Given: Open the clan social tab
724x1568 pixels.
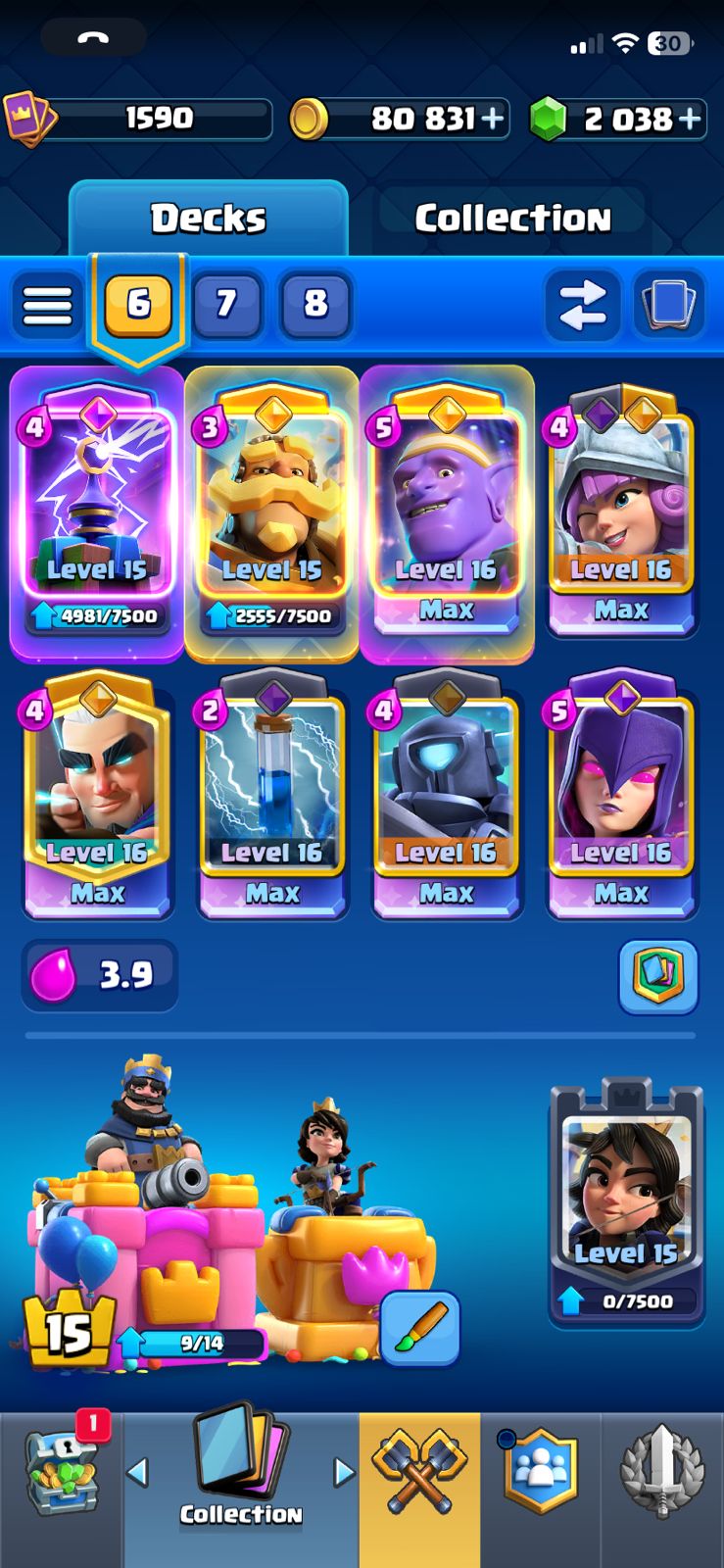Looking at the screenshot, I should [x=540, y=1470].
